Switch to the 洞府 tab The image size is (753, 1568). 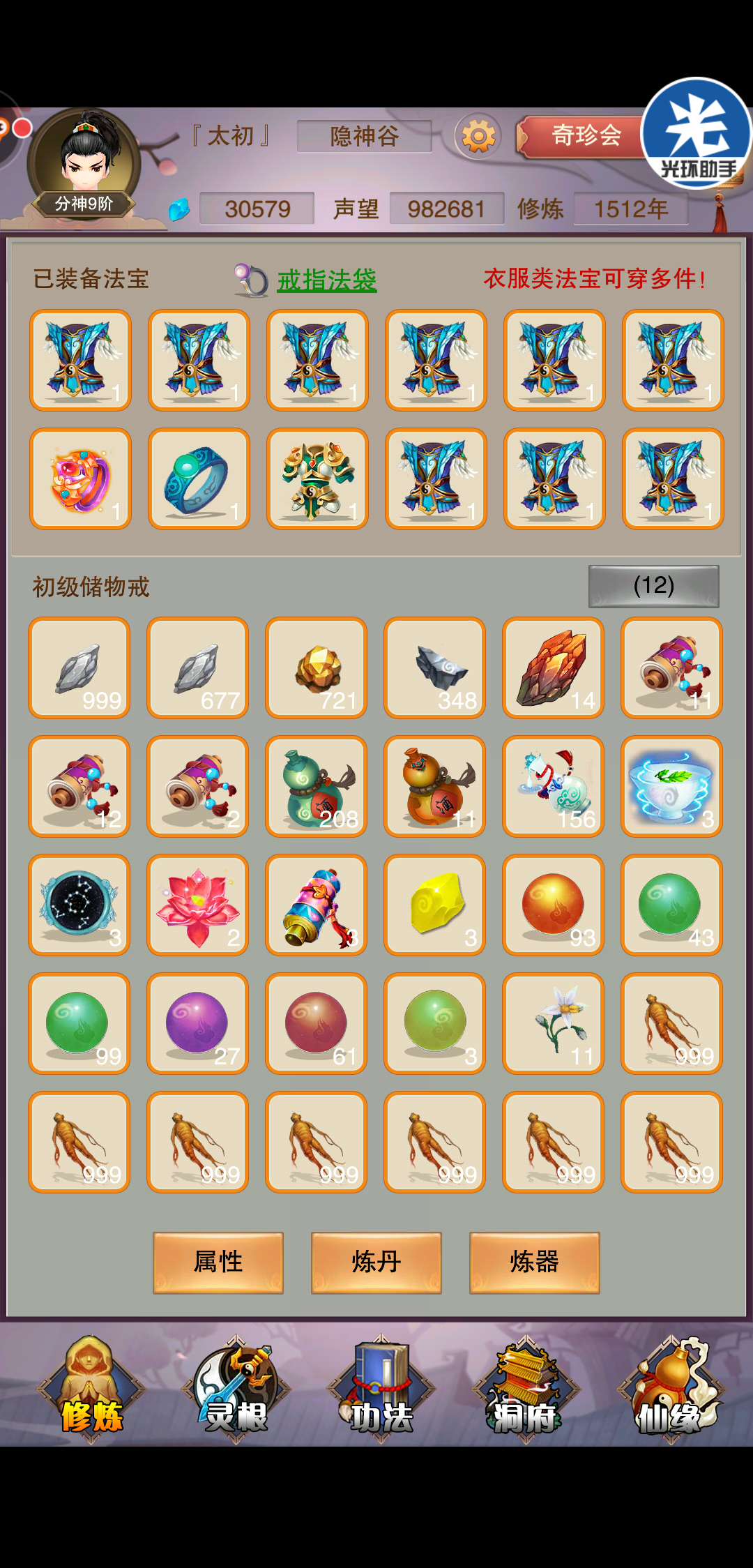[526, 1388]
